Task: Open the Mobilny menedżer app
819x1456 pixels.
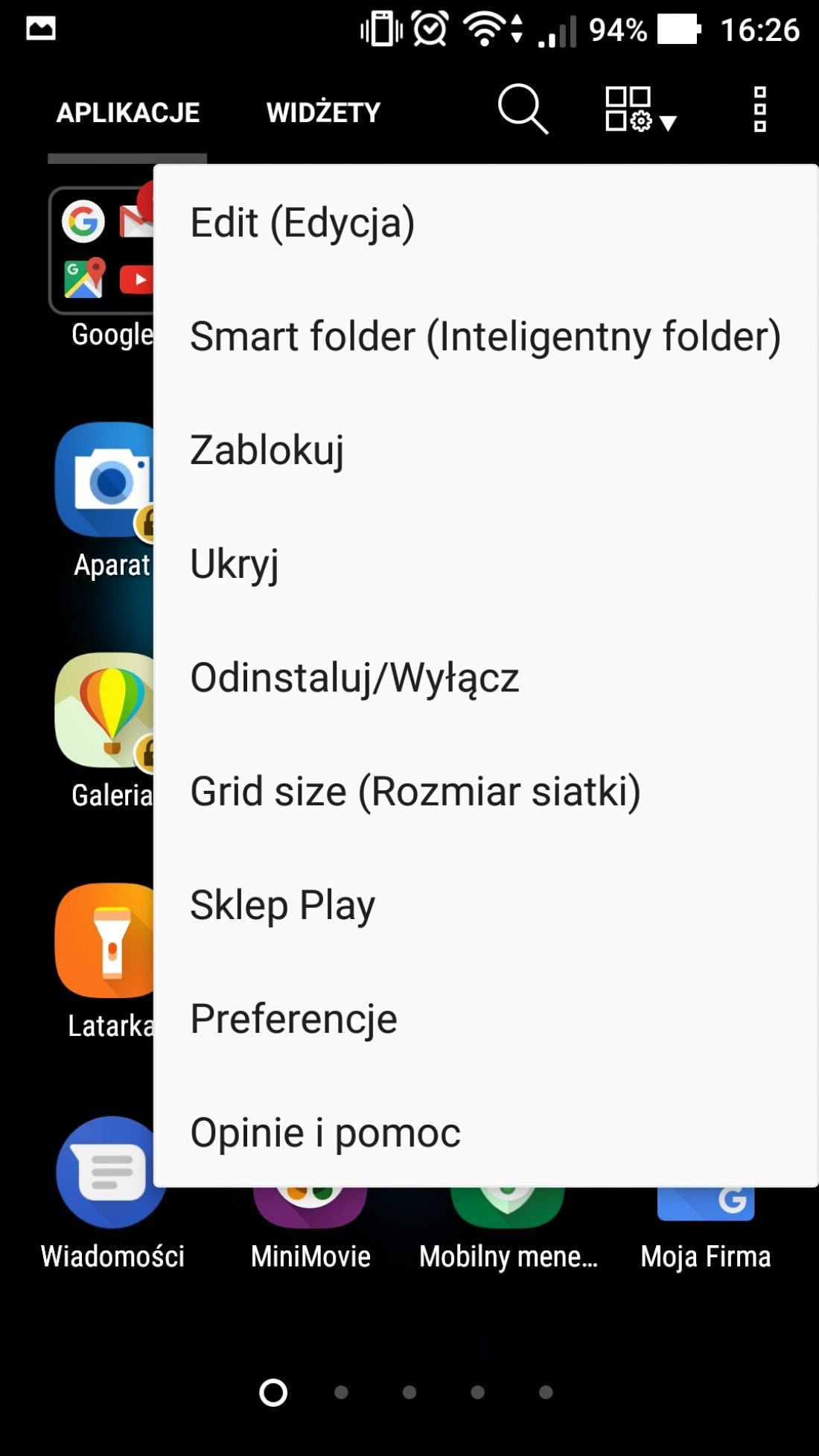Action: 508,1229
